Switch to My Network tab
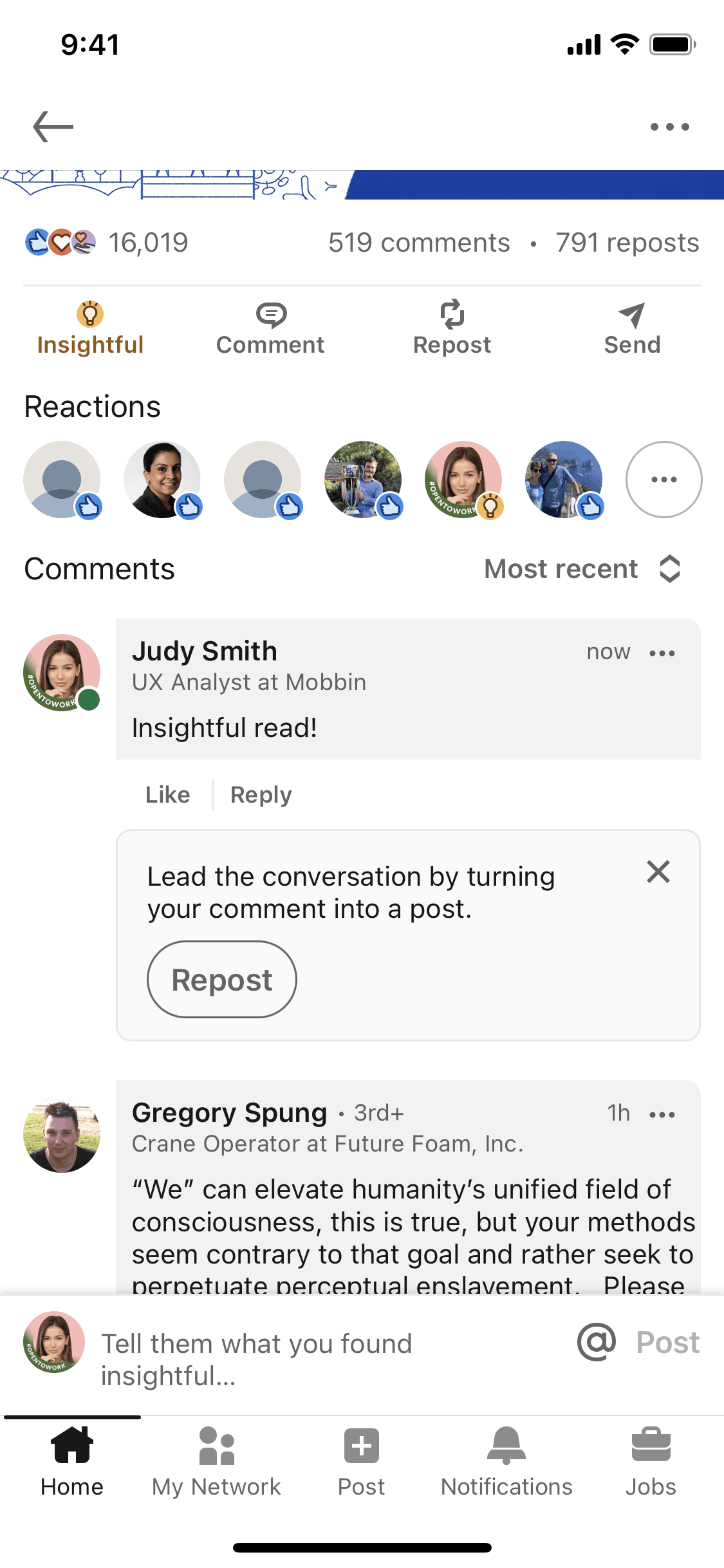 coord(216,1461)
